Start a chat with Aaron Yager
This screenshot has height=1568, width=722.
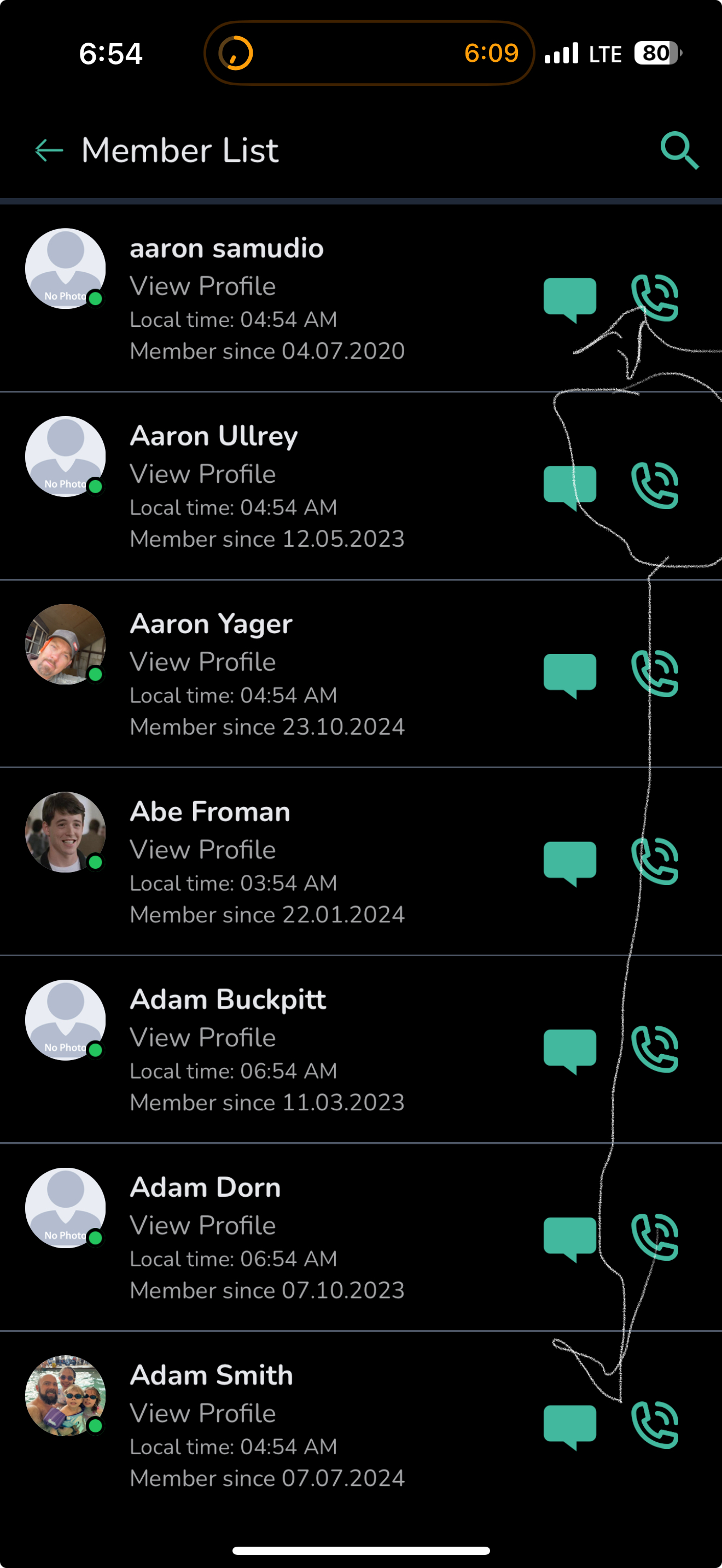(x=569, y=674)
